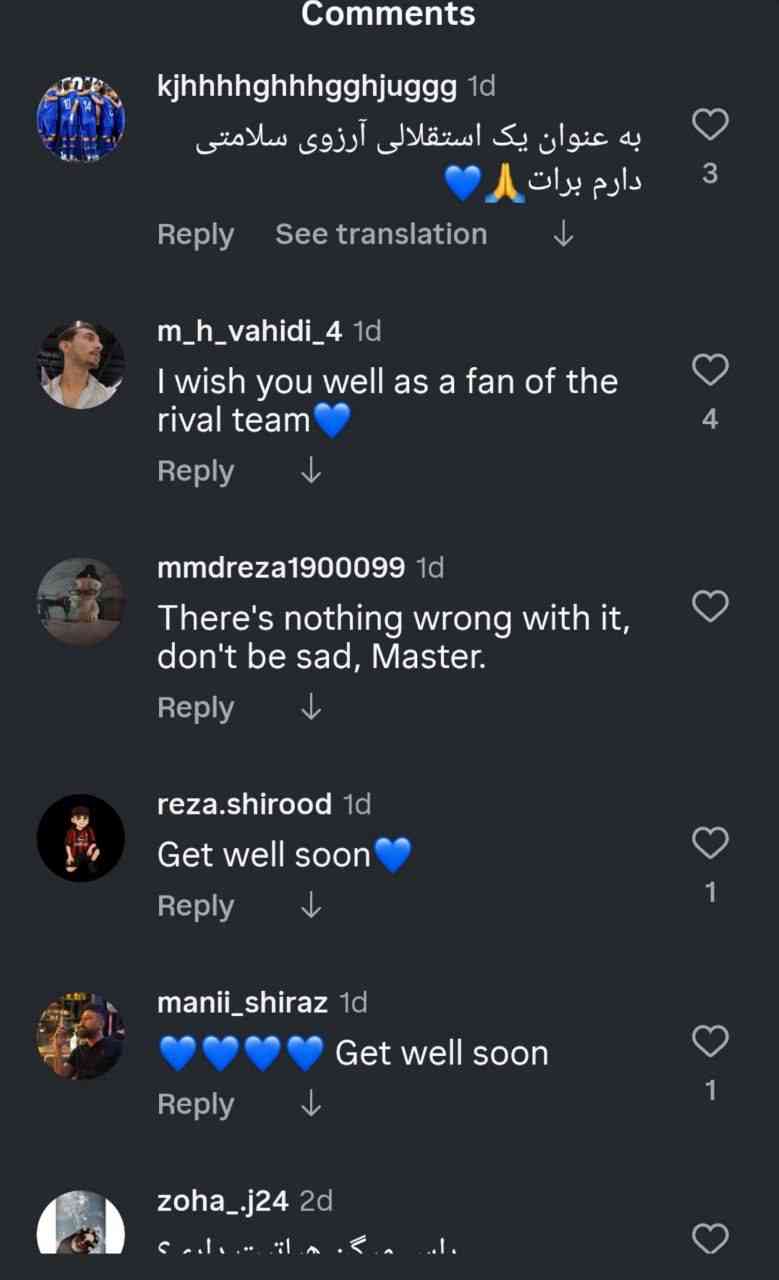Like mmdreza1900099's comment

[x=710, y=606]
